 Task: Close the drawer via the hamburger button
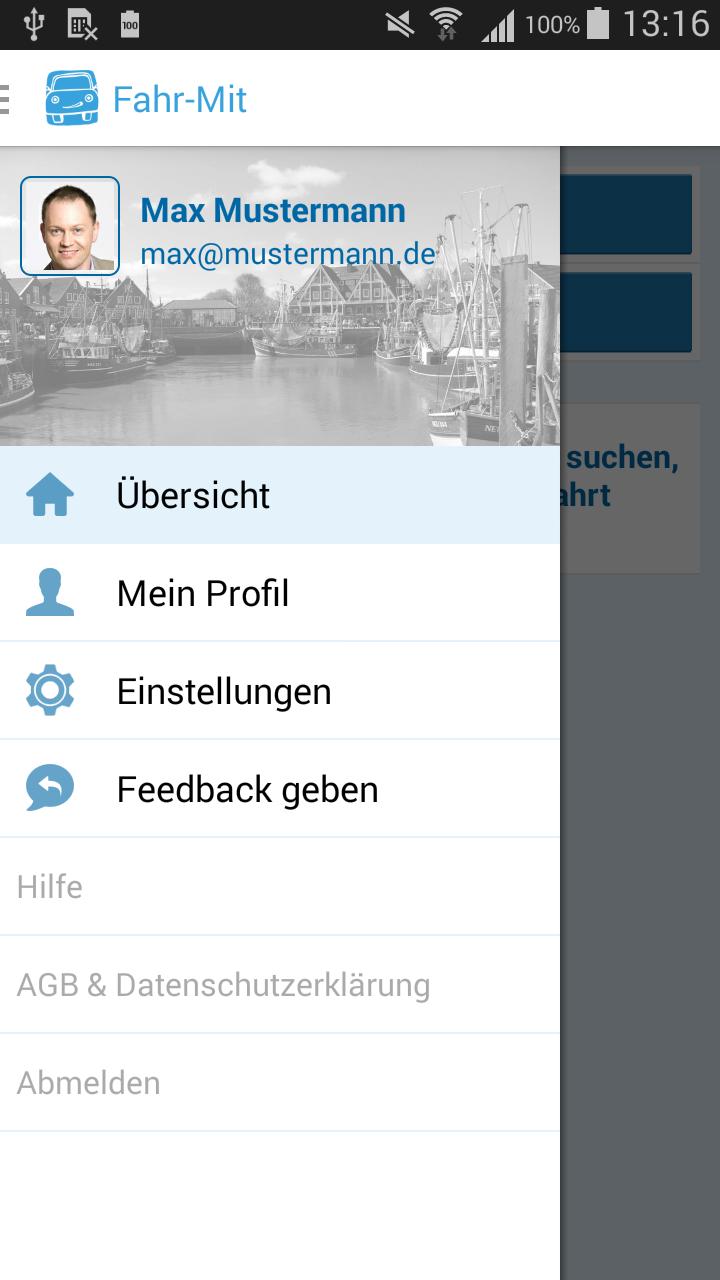pyautogui.click(x=8, y=99)
